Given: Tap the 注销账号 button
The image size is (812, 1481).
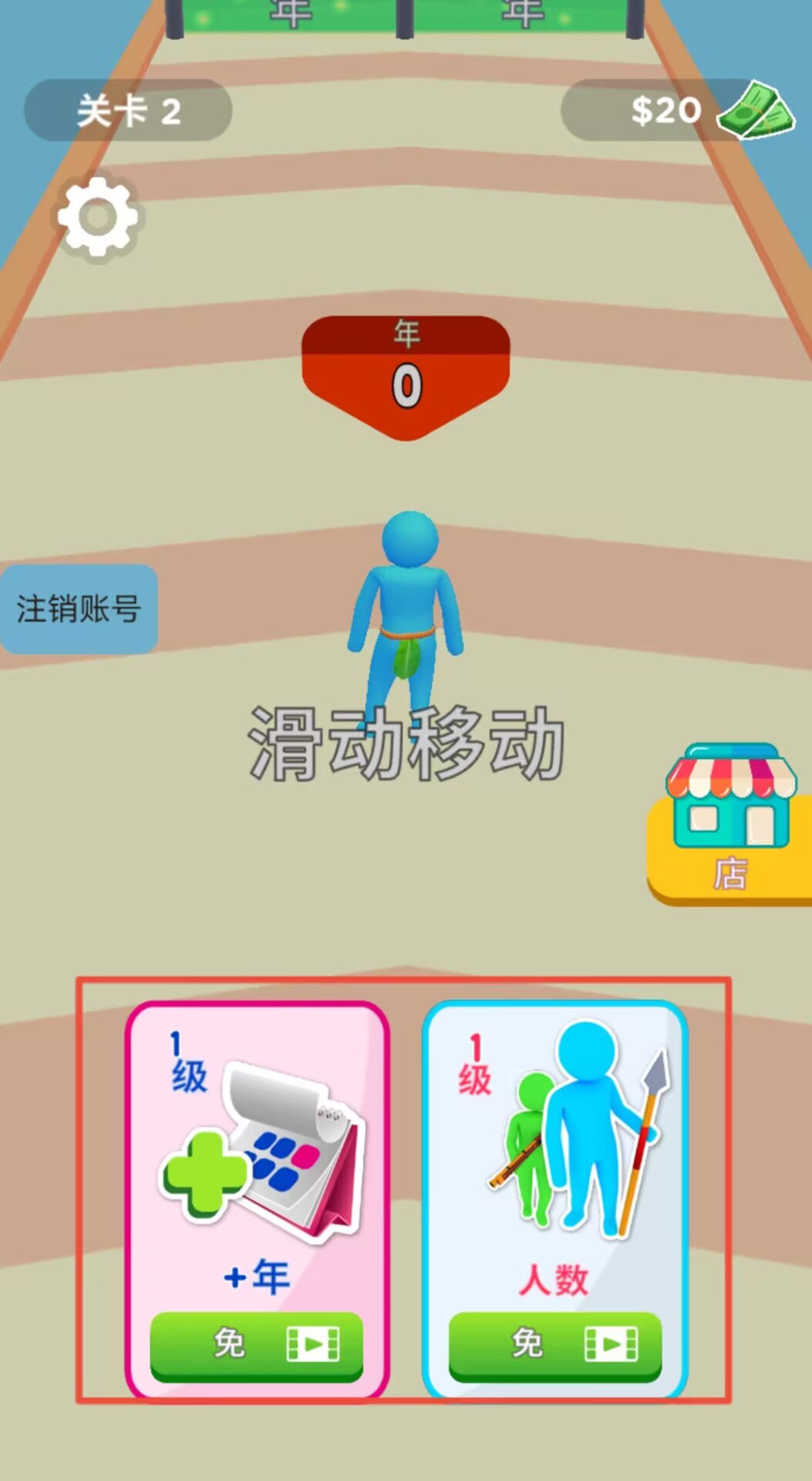Looking at the screenshot, I should 79,609.
